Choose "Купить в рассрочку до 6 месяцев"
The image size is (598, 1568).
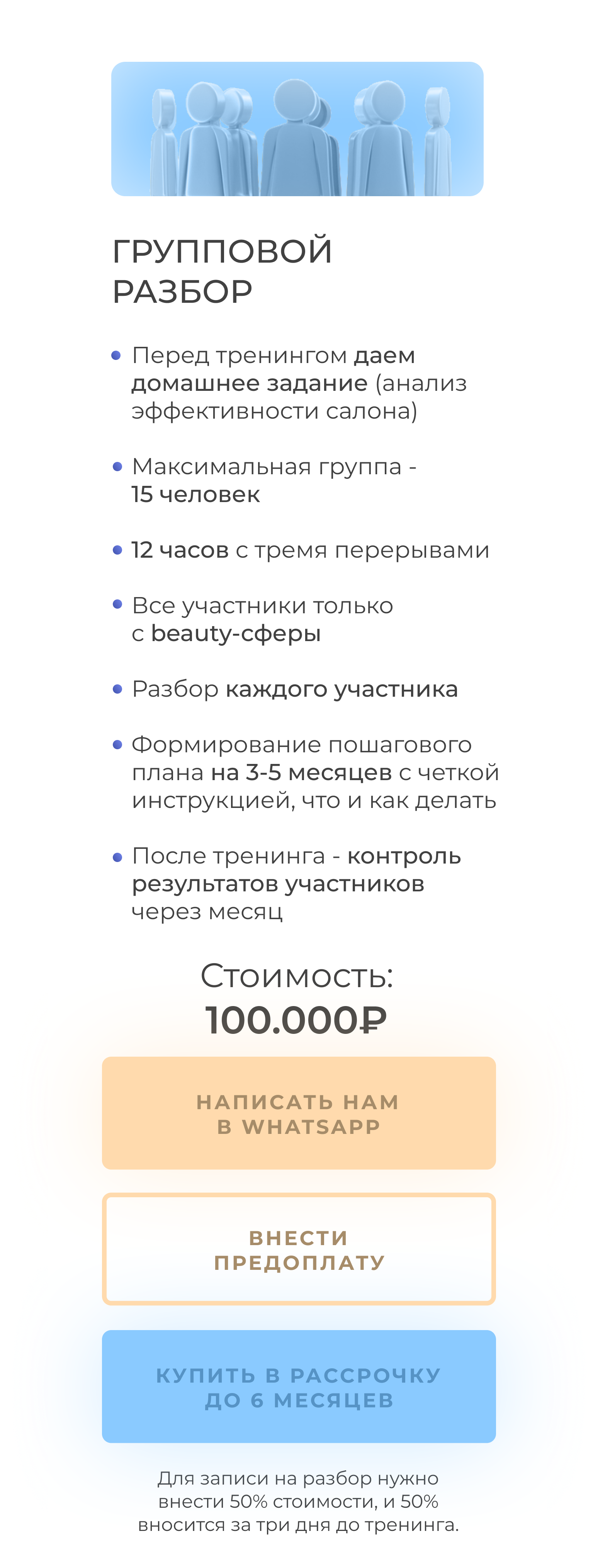298,1386
